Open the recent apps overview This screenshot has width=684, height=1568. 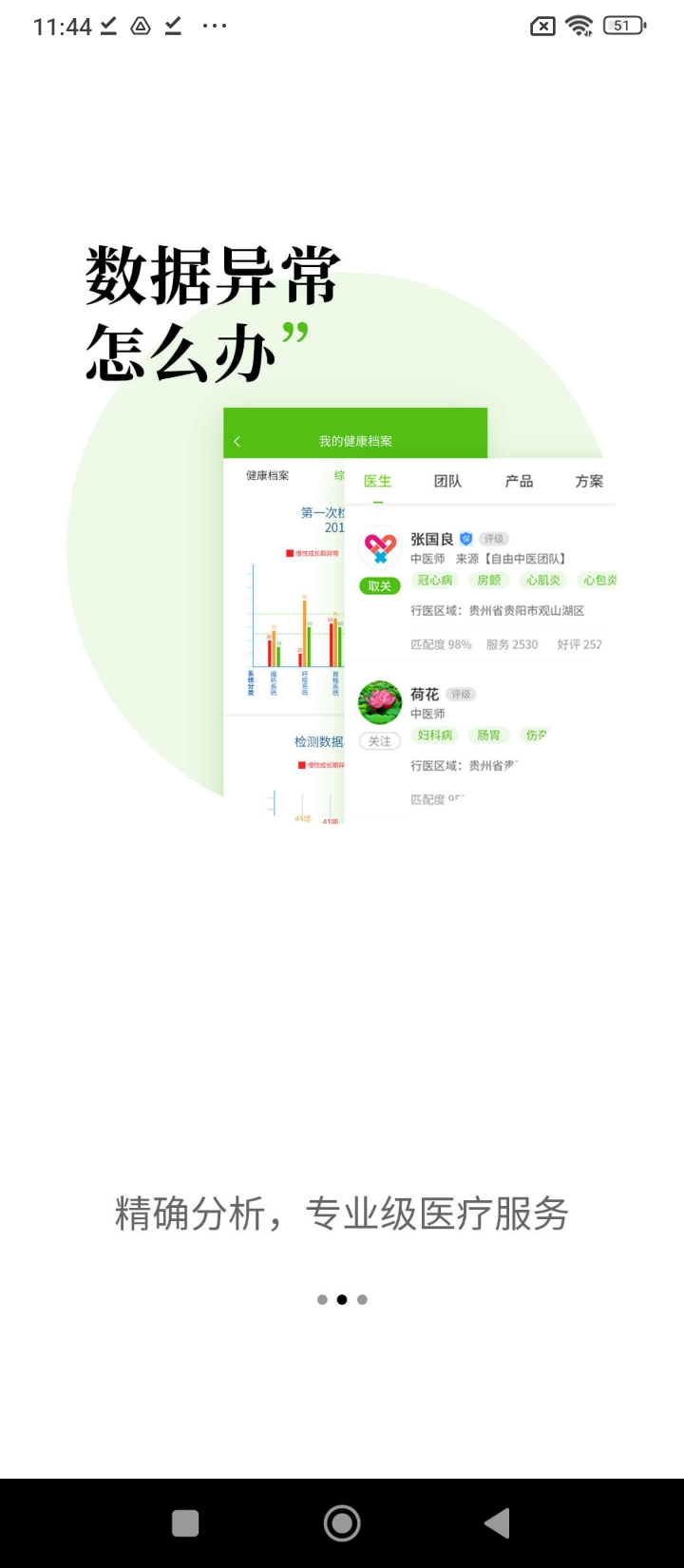pos(185,1523)
